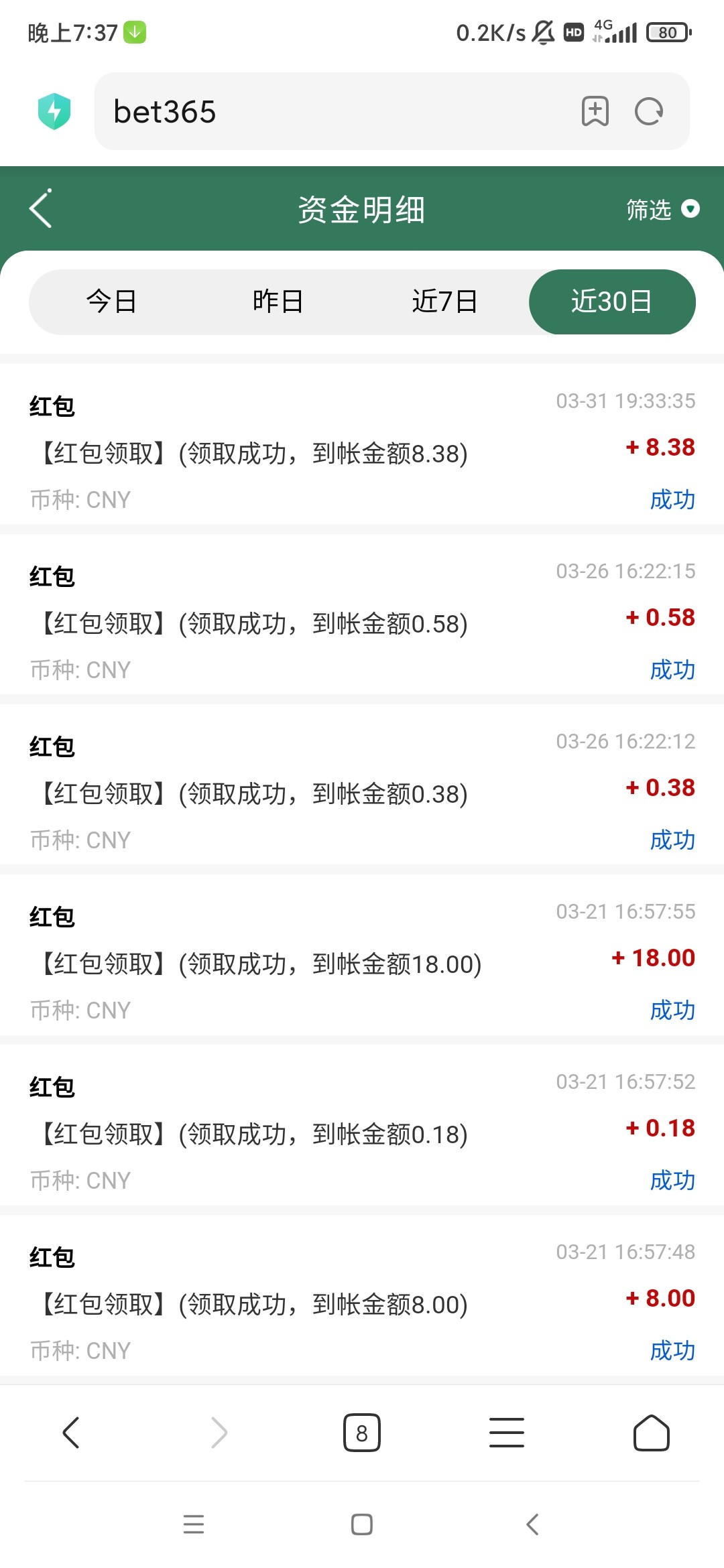This screenshot has height=1568, width=724.
Task: Open the 筛选 filter dropdown
Action: coord(662,210)
